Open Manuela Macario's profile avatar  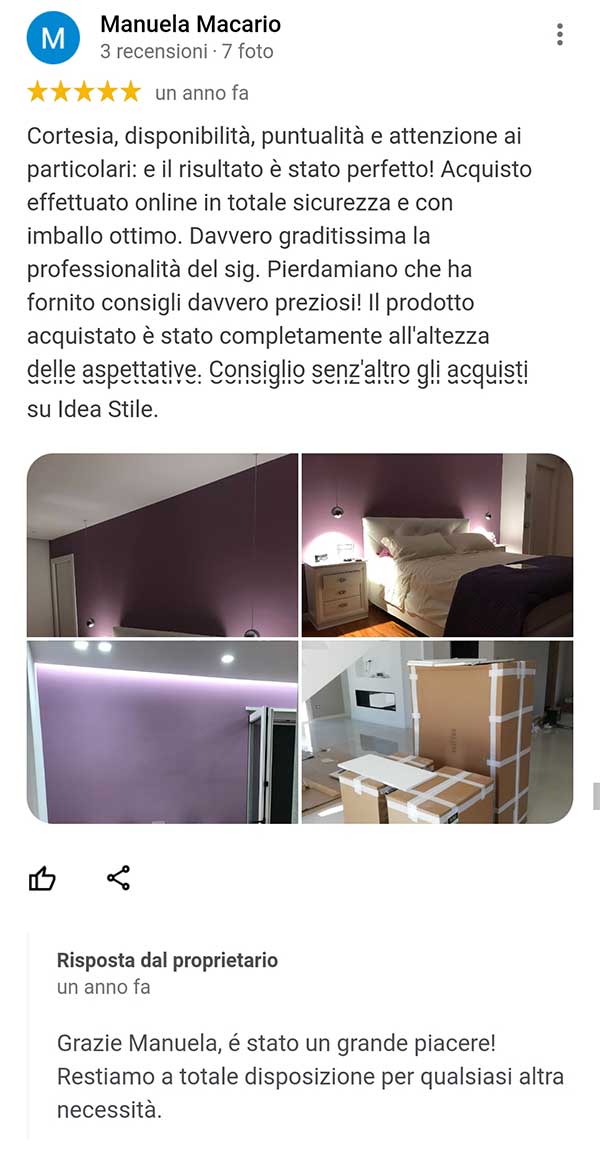pyautogui.click(x=52, y=38)
